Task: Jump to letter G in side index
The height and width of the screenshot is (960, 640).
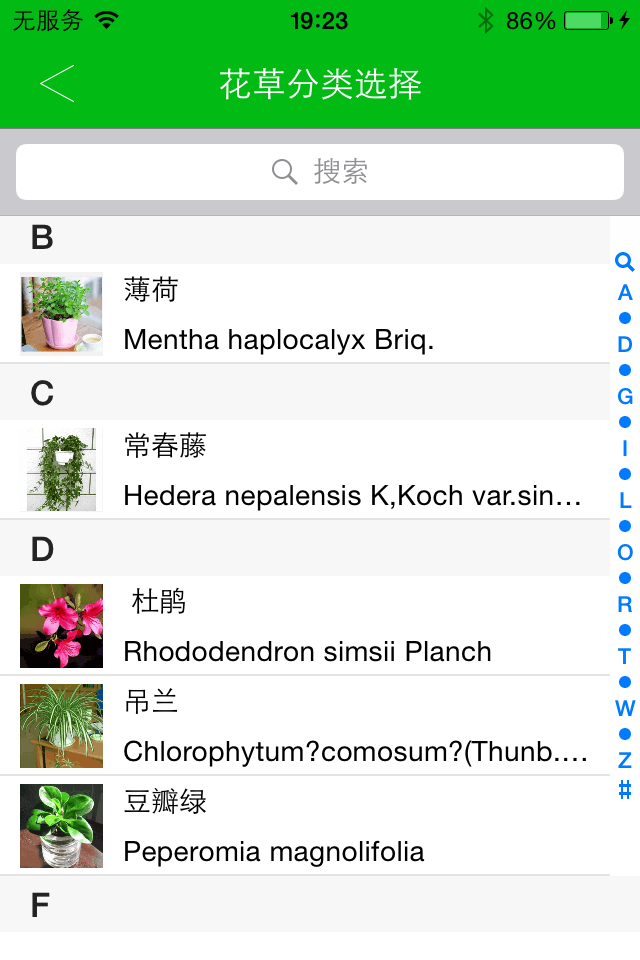Action: click(x=625, y=397)
